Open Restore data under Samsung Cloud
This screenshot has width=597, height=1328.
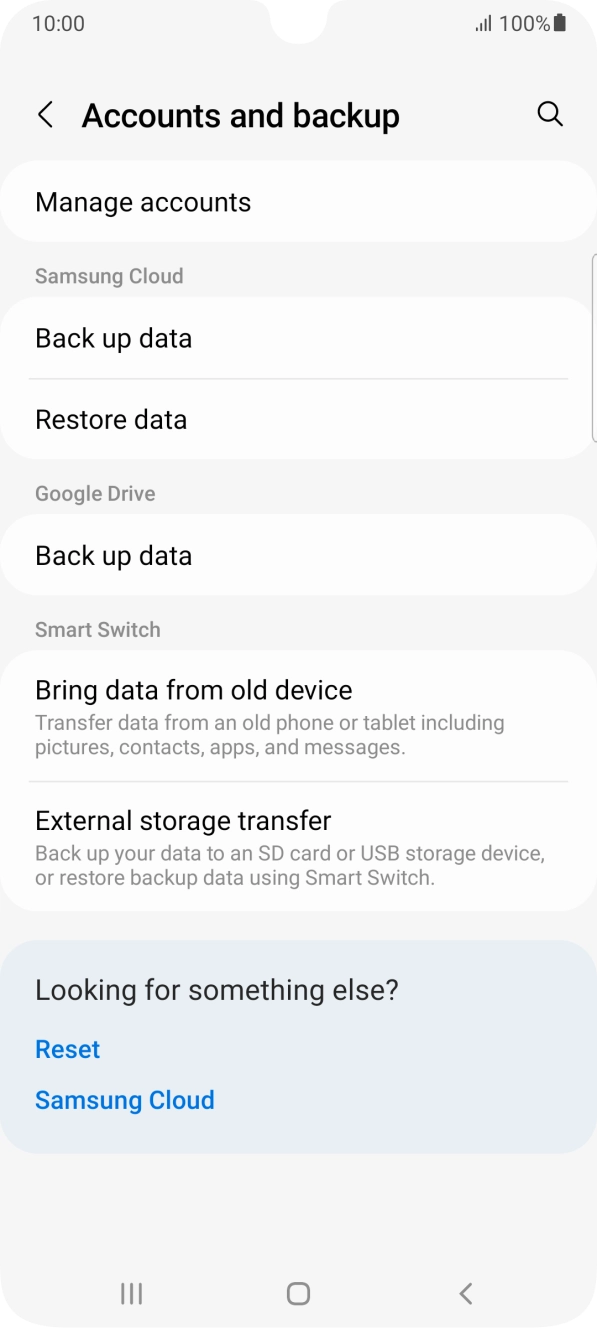point(298,419)
